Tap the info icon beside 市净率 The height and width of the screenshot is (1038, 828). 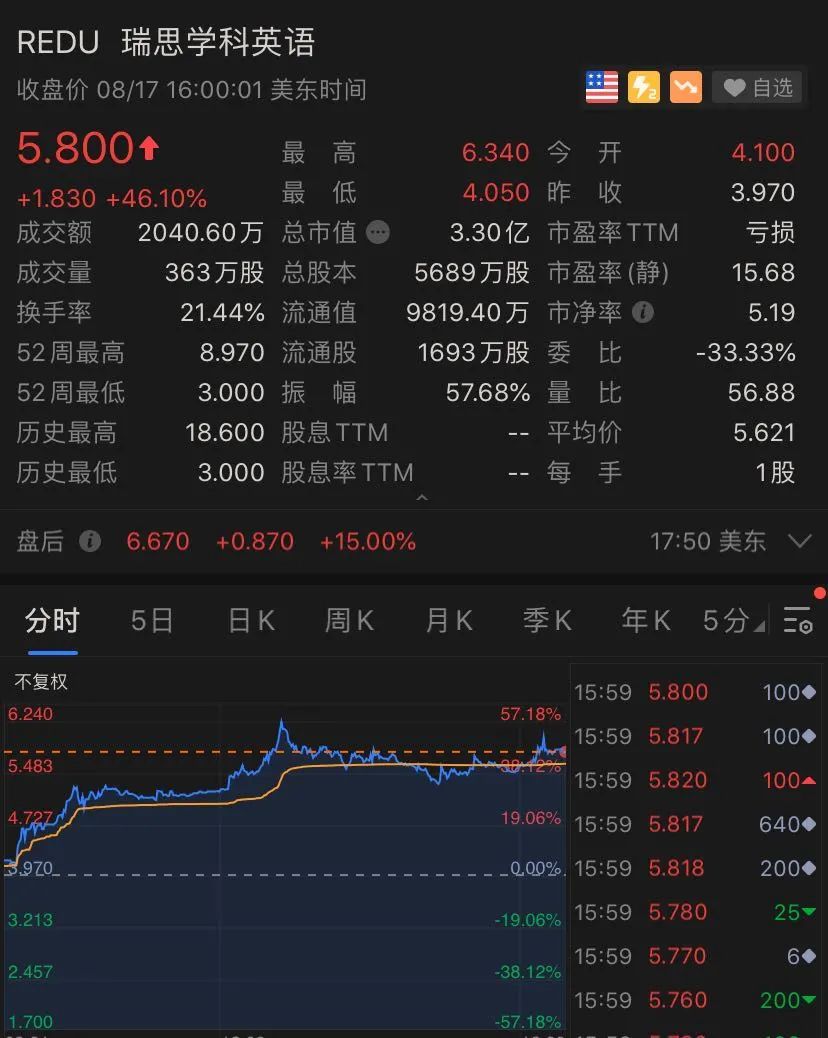pyautogui.click(x=643, y=312)
